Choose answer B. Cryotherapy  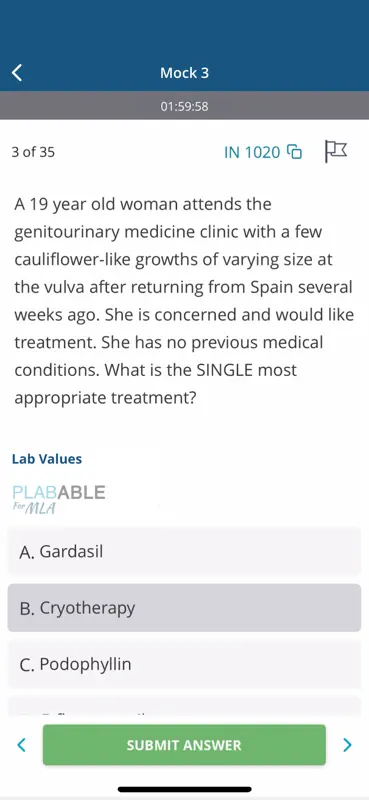[x=184, y=608]
